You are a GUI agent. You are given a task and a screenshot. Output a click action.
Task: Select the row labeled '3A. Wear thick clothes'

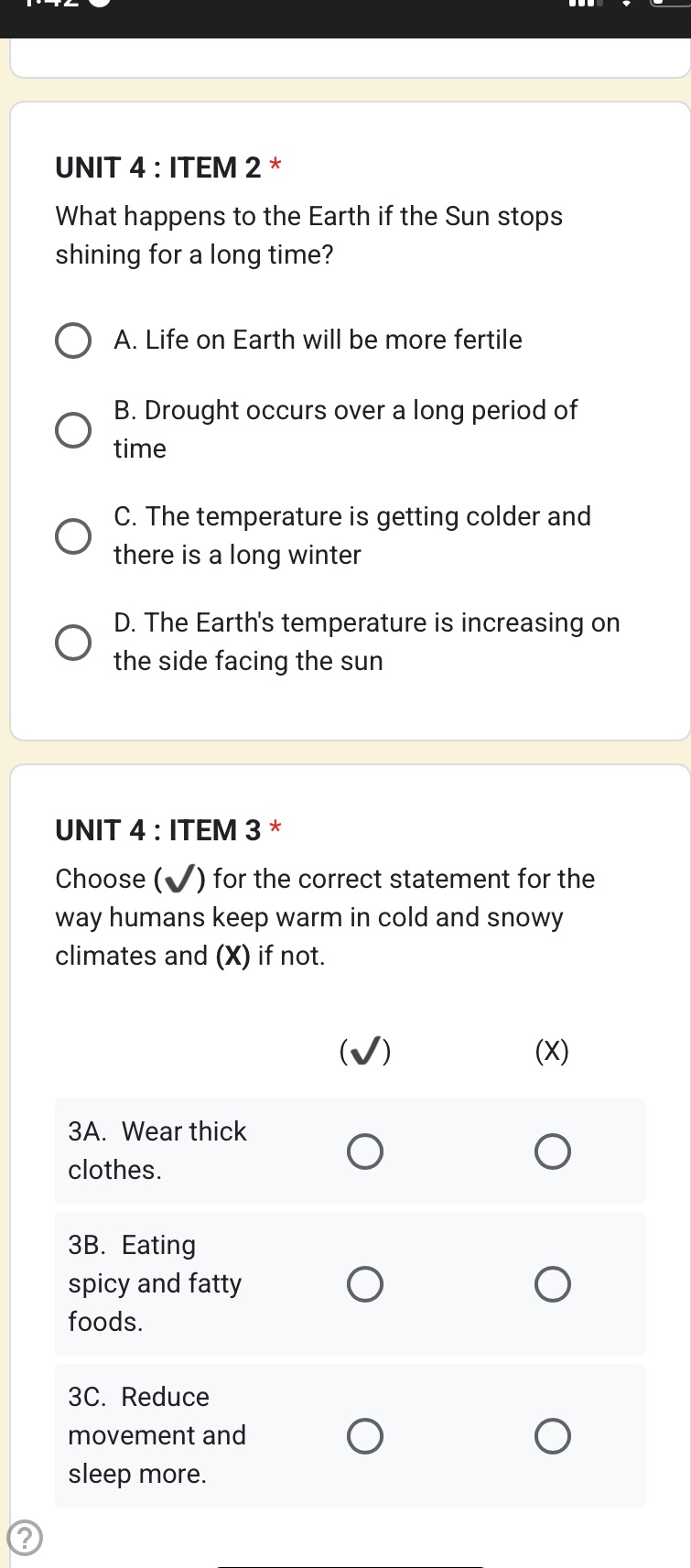pos(156,1150)
